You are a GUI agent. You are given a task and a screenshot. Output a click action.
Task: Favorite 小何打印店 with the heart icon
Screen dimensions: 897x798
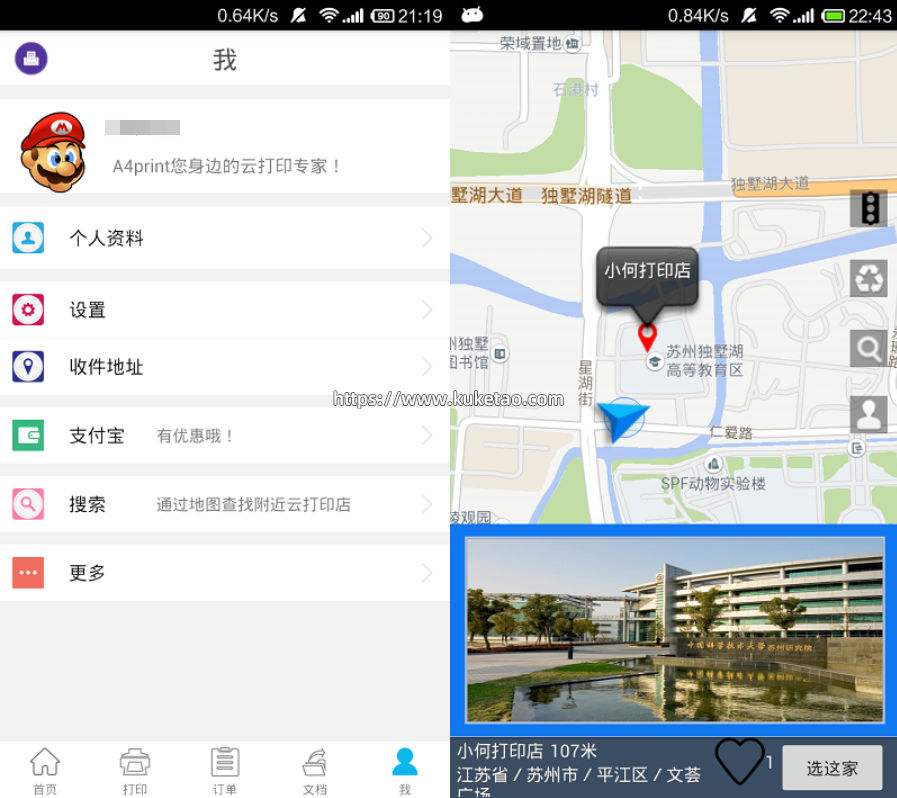pyautogui.click(x=740, y=762)
